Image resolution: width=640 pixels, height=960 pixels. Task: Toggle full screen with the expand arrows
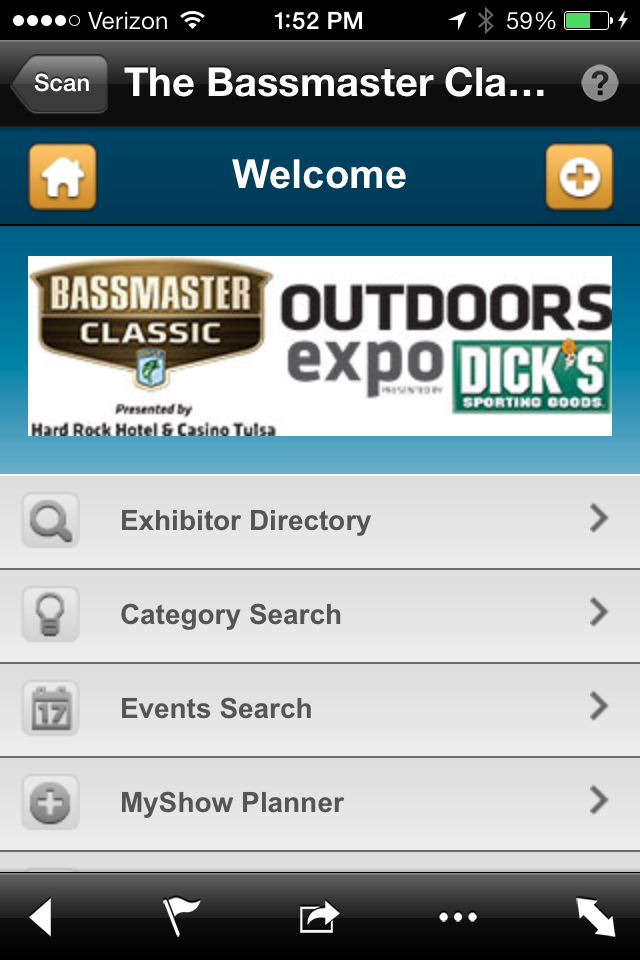click(596, 916)
